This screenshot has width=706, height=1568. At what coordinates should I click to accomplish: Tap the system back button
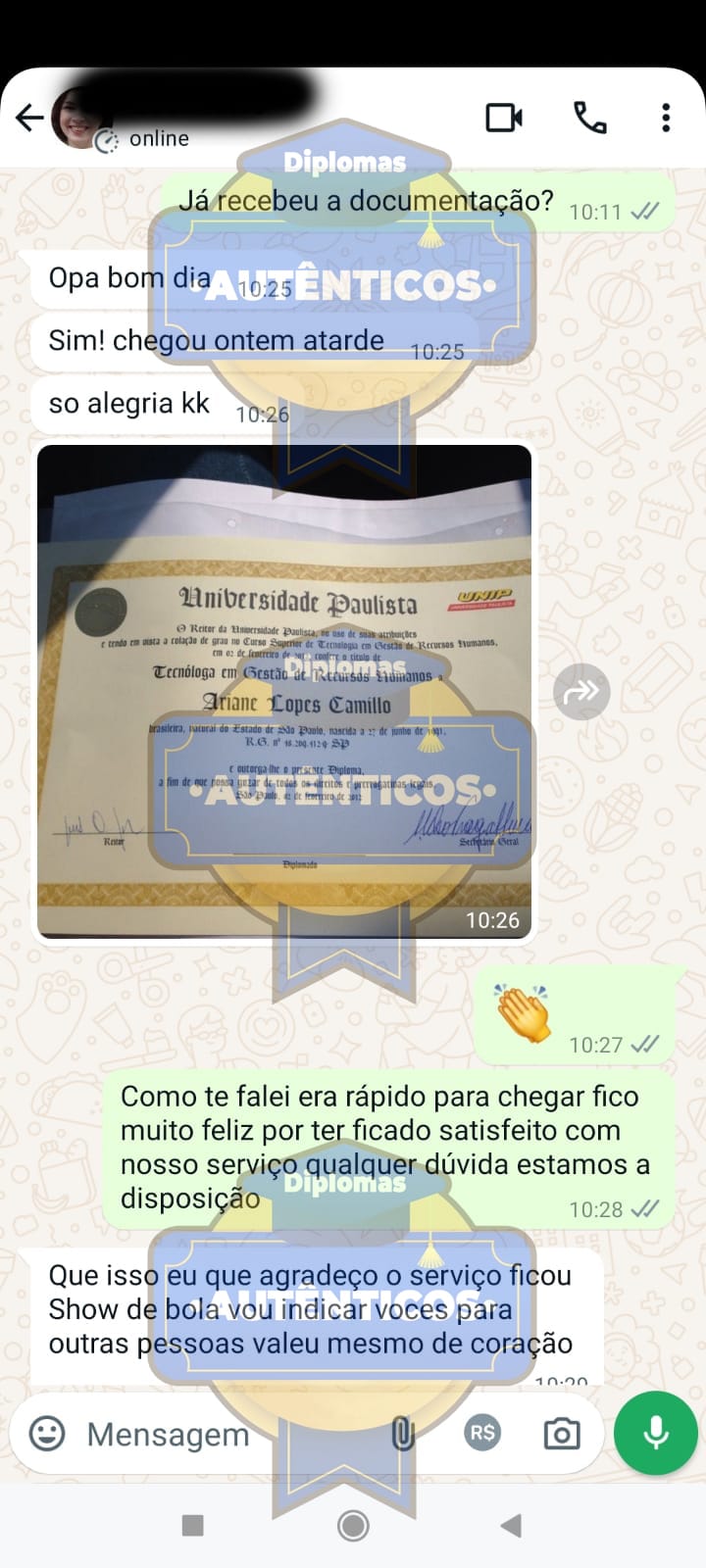tap(510, 1526)
